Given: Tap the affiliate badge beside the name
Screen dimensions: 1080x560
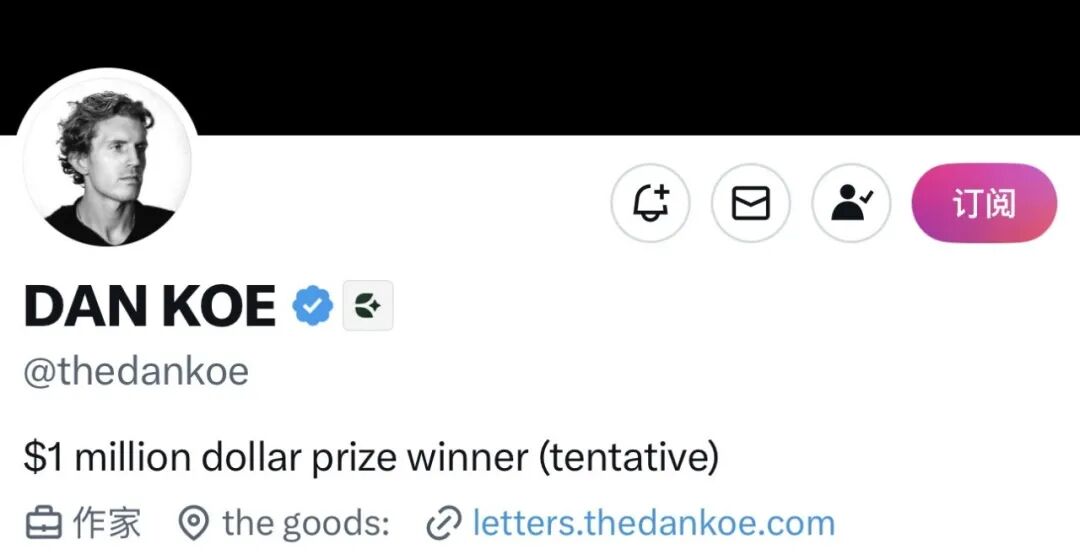Looking at the screenshot, I should click(x=368, y=306).
